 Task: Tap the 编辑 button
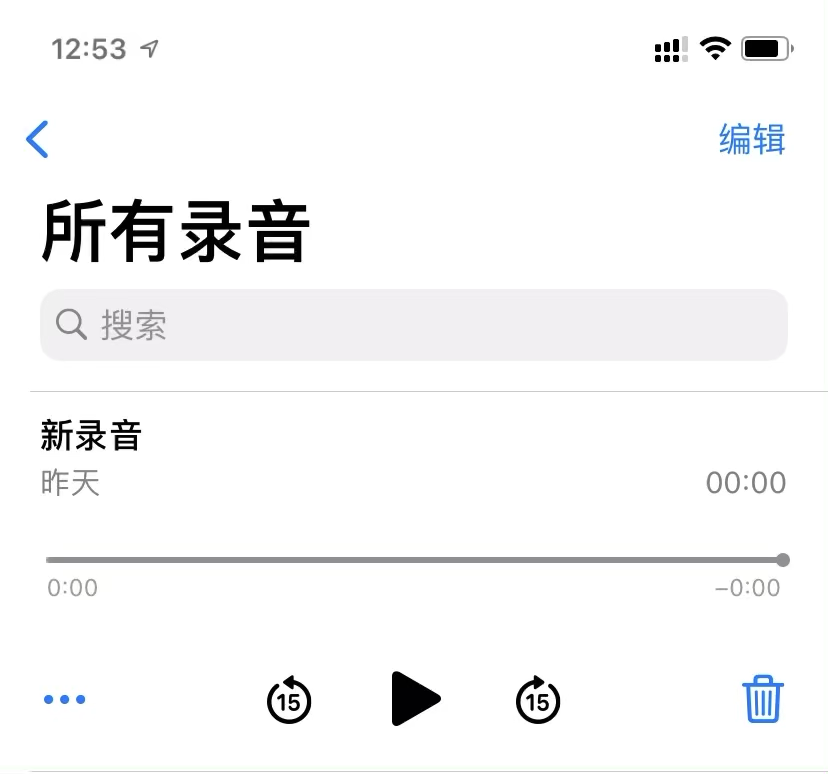(752, 139)
